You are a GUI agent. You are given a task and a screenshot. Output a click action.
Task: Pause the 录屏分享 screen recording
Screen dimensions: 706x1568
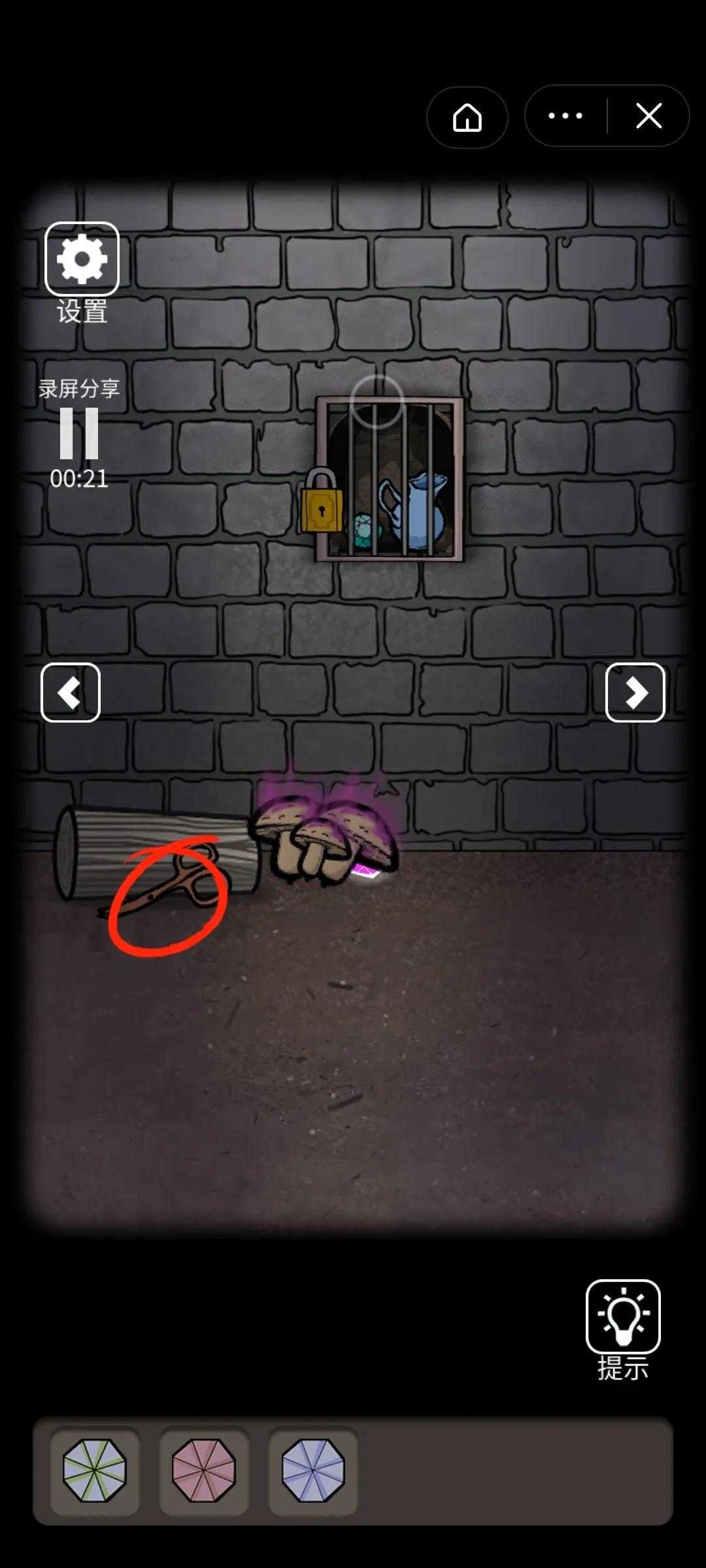[x=79, y=433]
